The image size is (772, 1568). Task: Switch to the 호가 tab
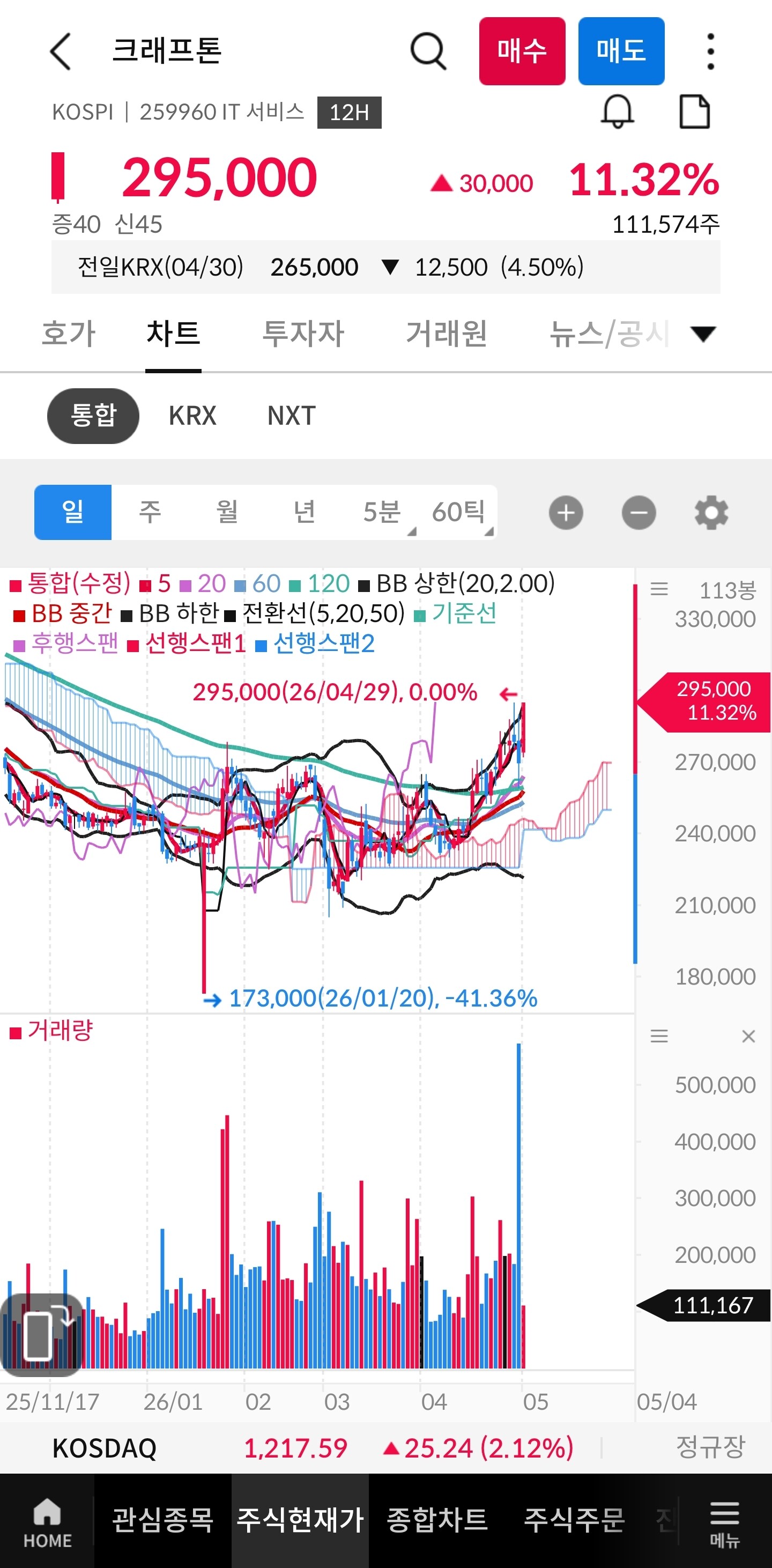[x=69, y=334]
